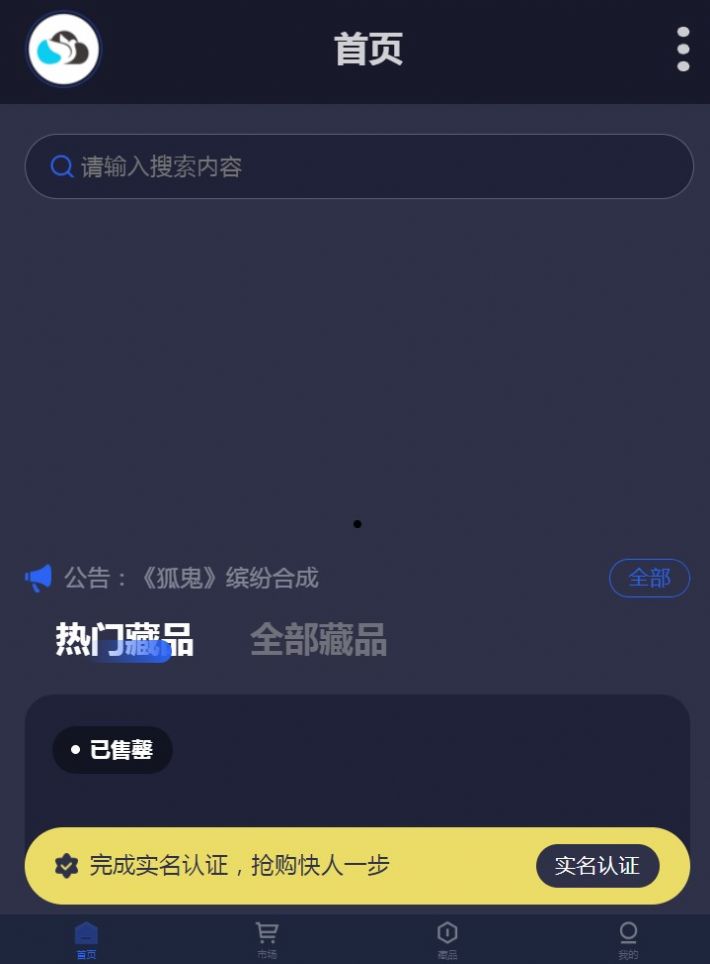Switch to the 我的 profile tab
This screenshot has height=964, width=710.
tap(628, 939)
